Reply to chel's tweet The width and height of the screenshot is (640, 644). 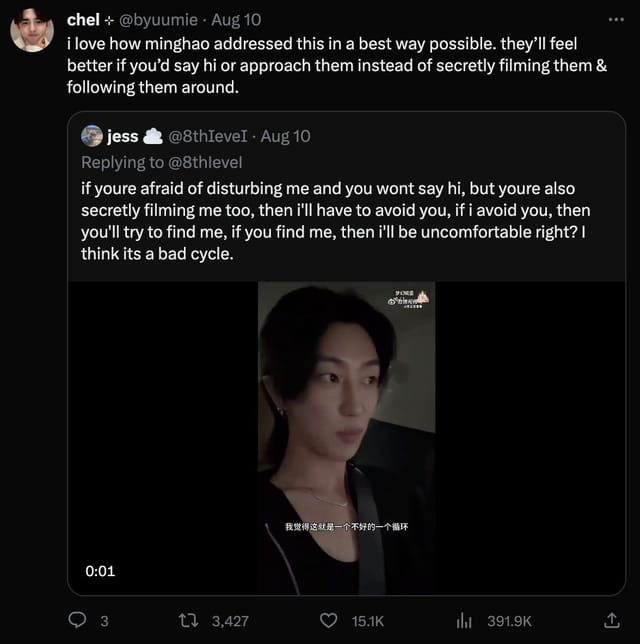coord(78,621)
